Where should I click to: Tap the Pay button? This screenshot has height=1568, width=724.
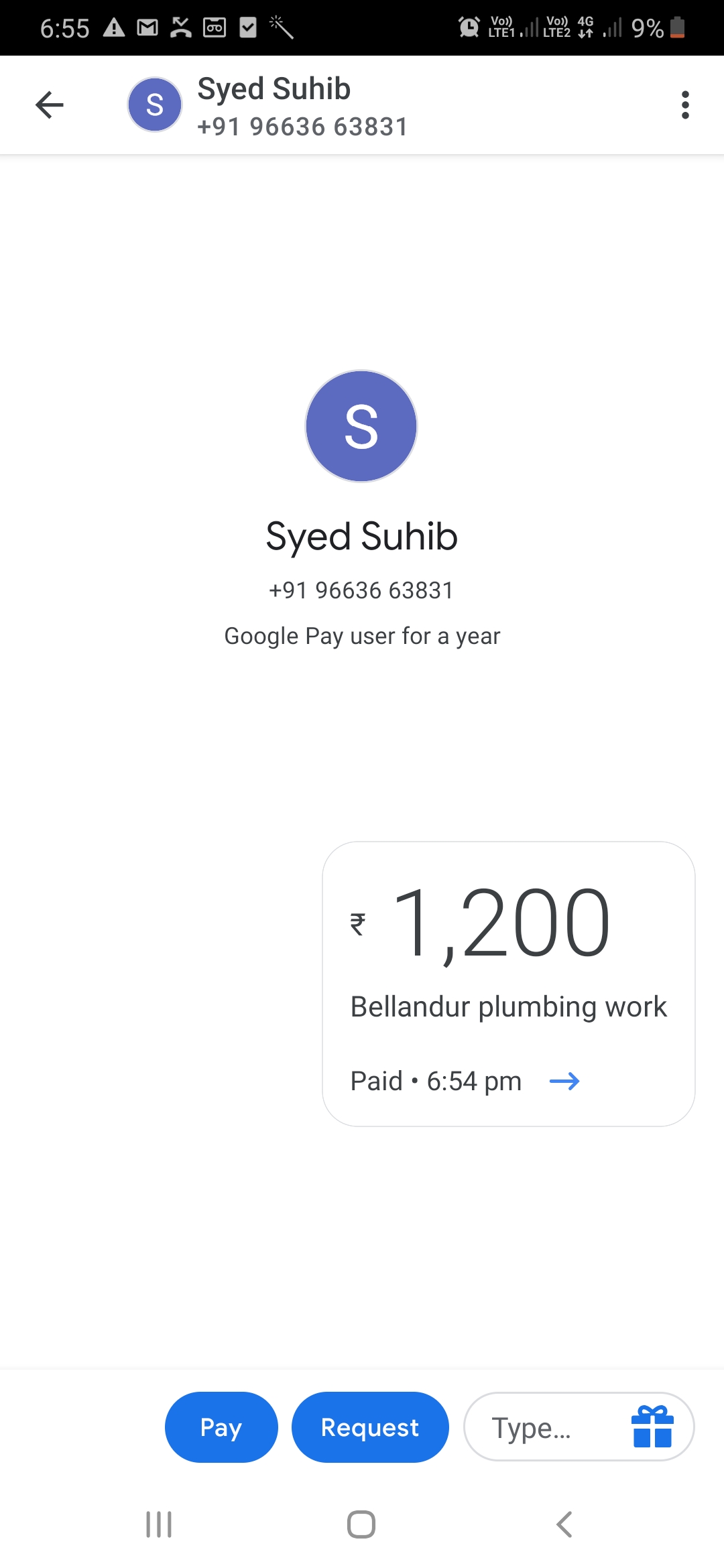(x=221, y=1427)
